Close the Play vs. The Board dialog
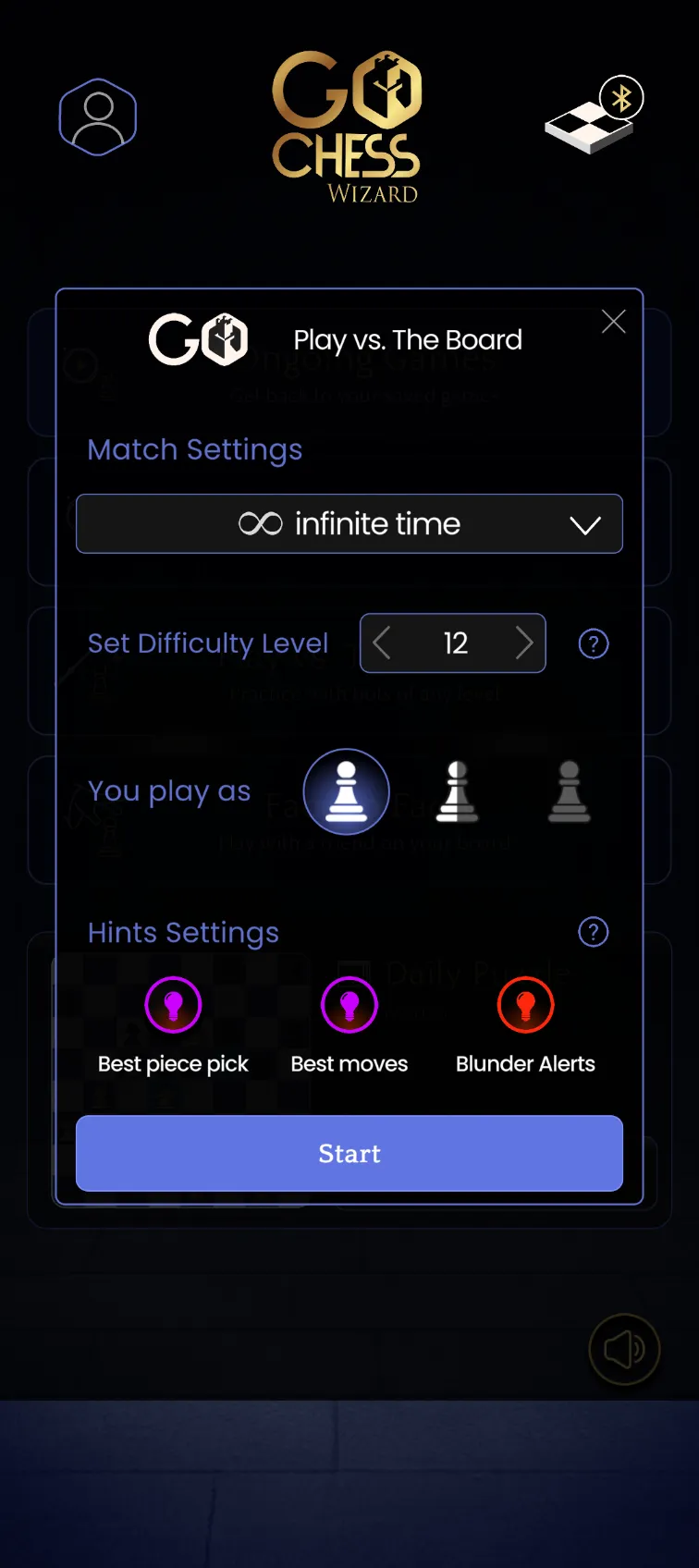699x1568 pixels. click(614, 322)
